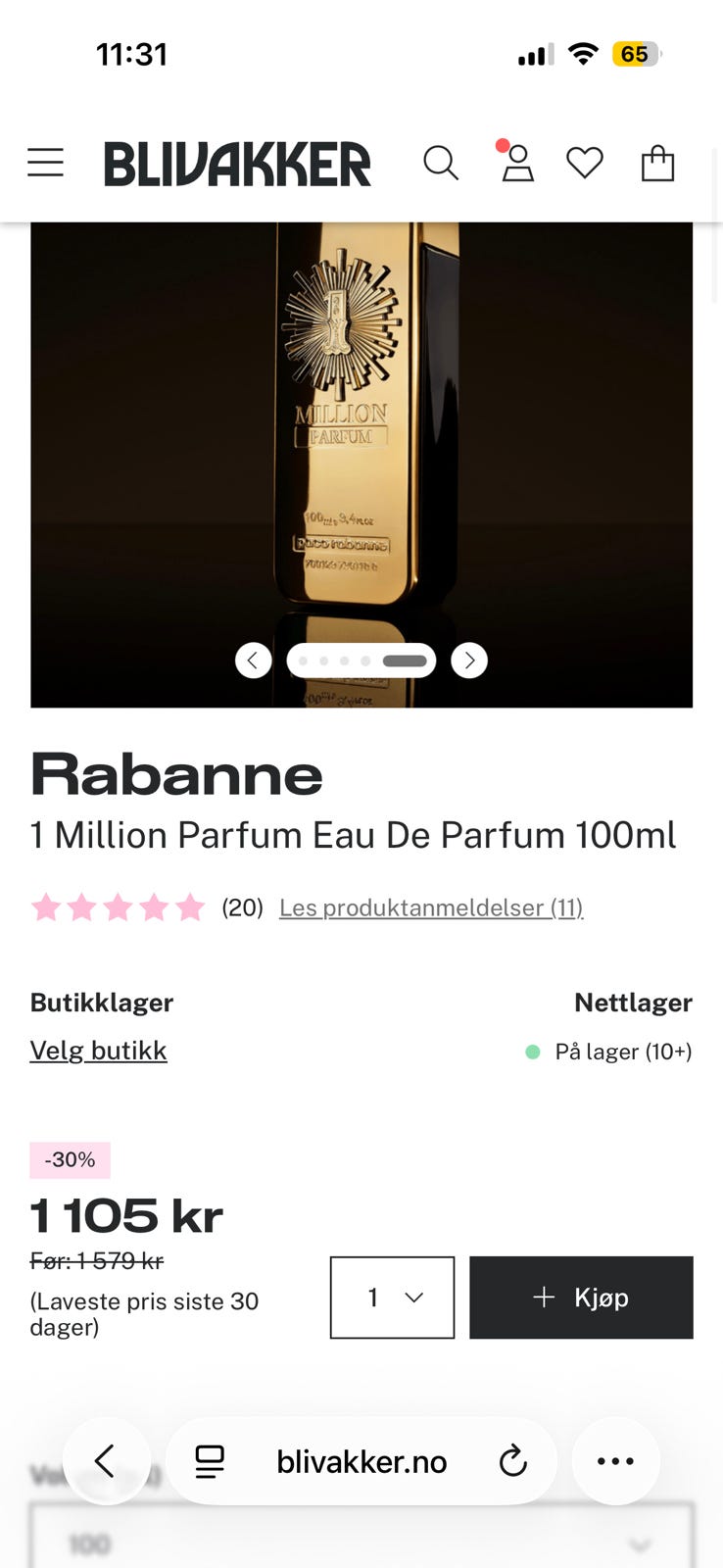
Task: Tap the five-star rating stars
Action: 119,907
